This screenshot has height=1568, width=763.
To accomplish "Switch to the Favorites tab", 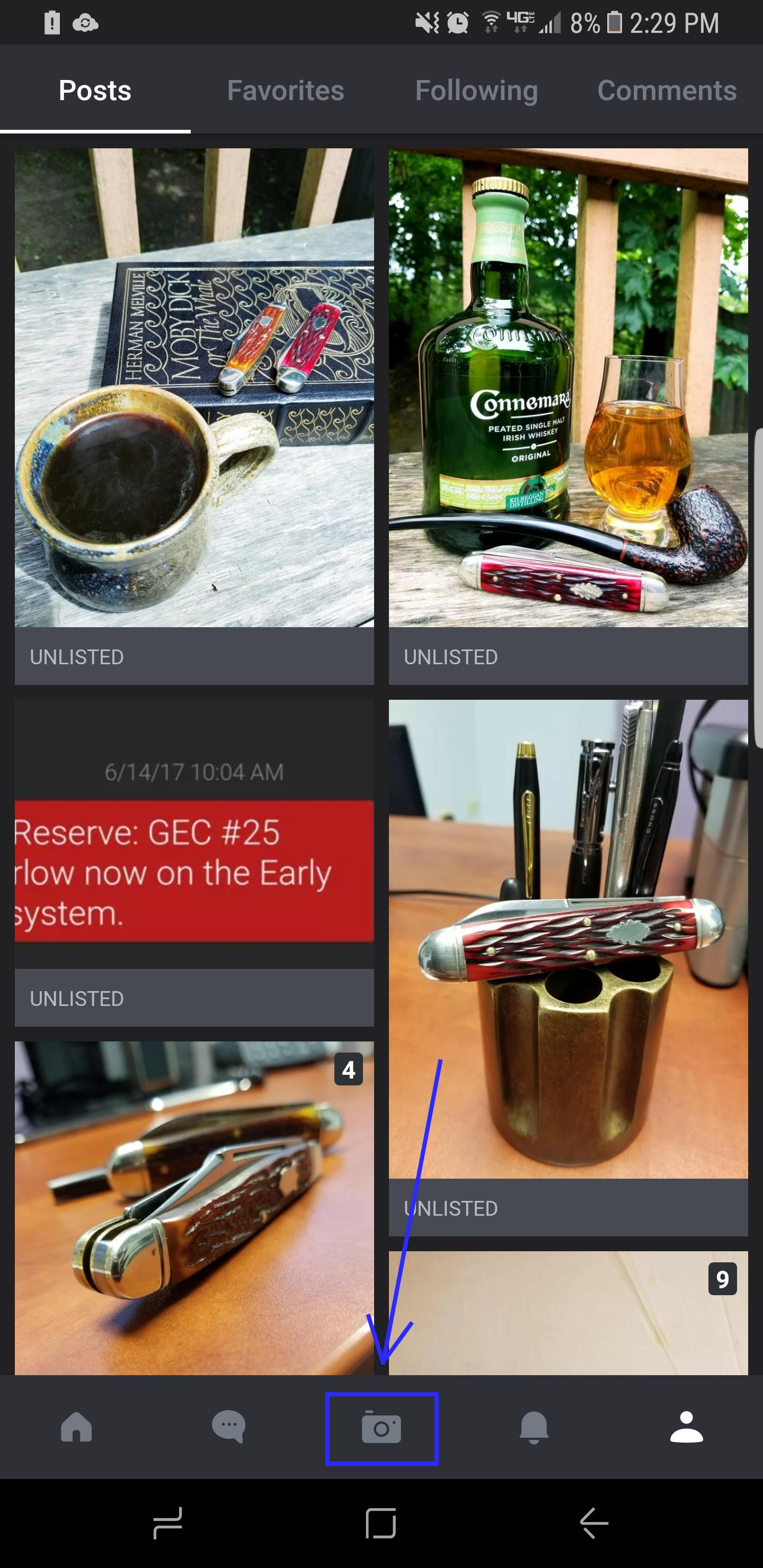I will pos(286,91).
